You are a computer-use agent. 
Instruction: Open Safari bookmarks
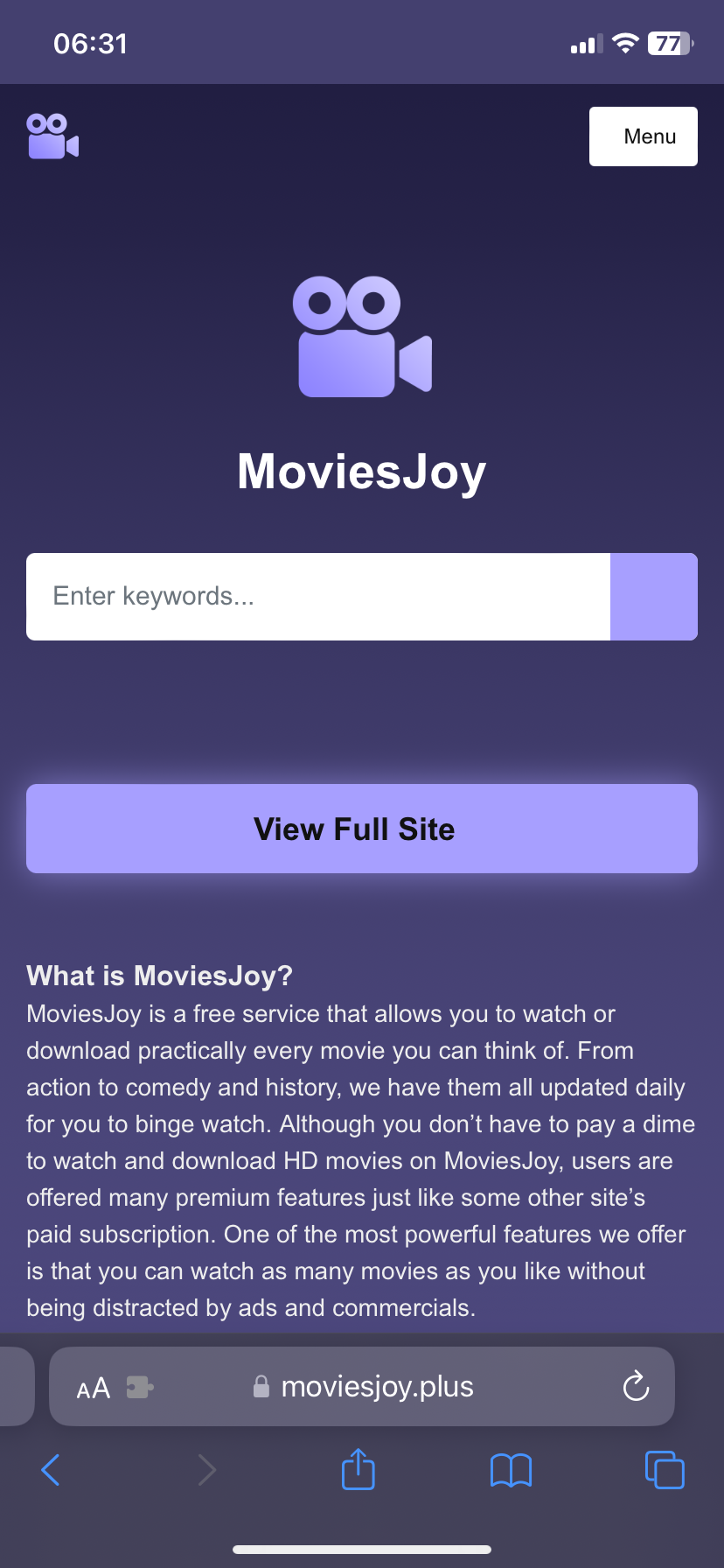[511, 1470]
